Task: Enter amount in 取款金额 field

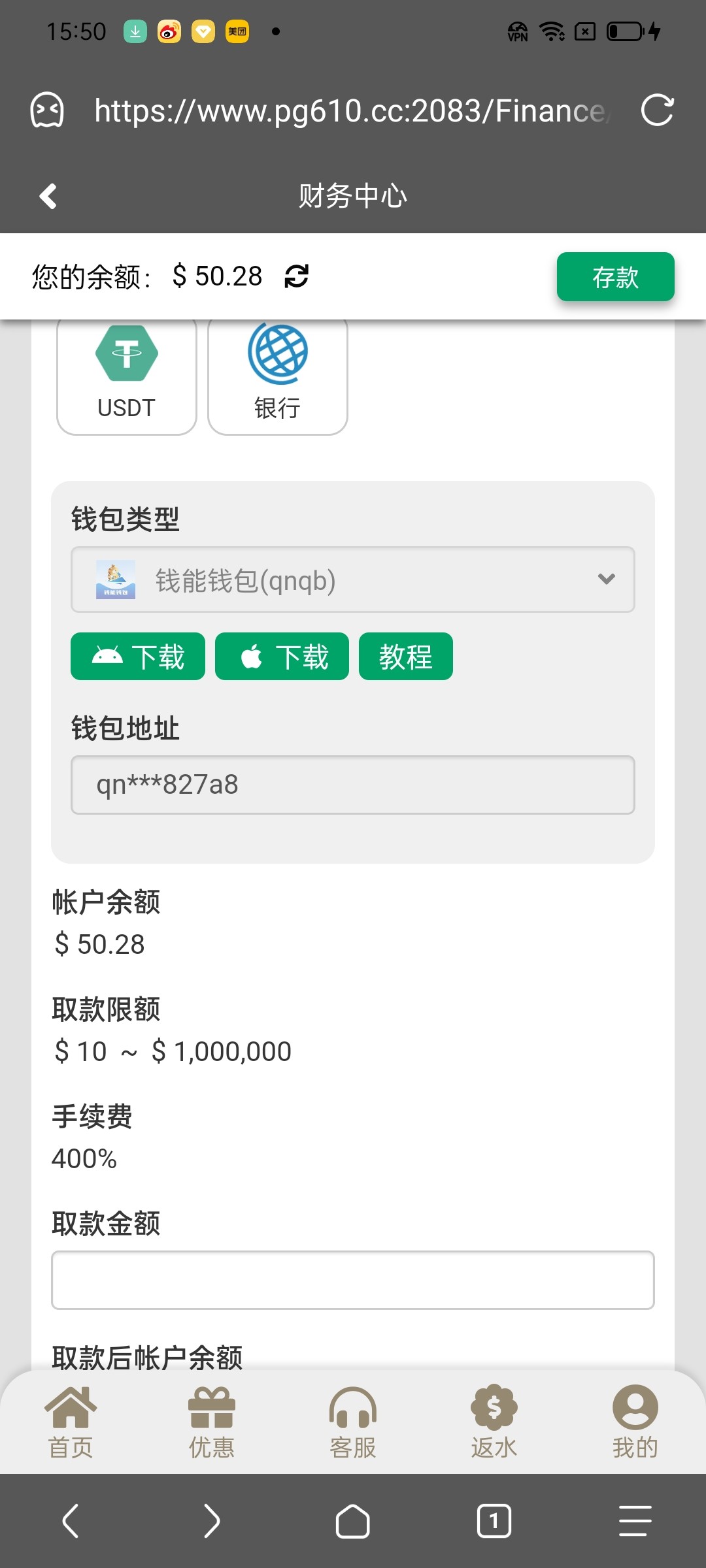Action: [353, 1281]
